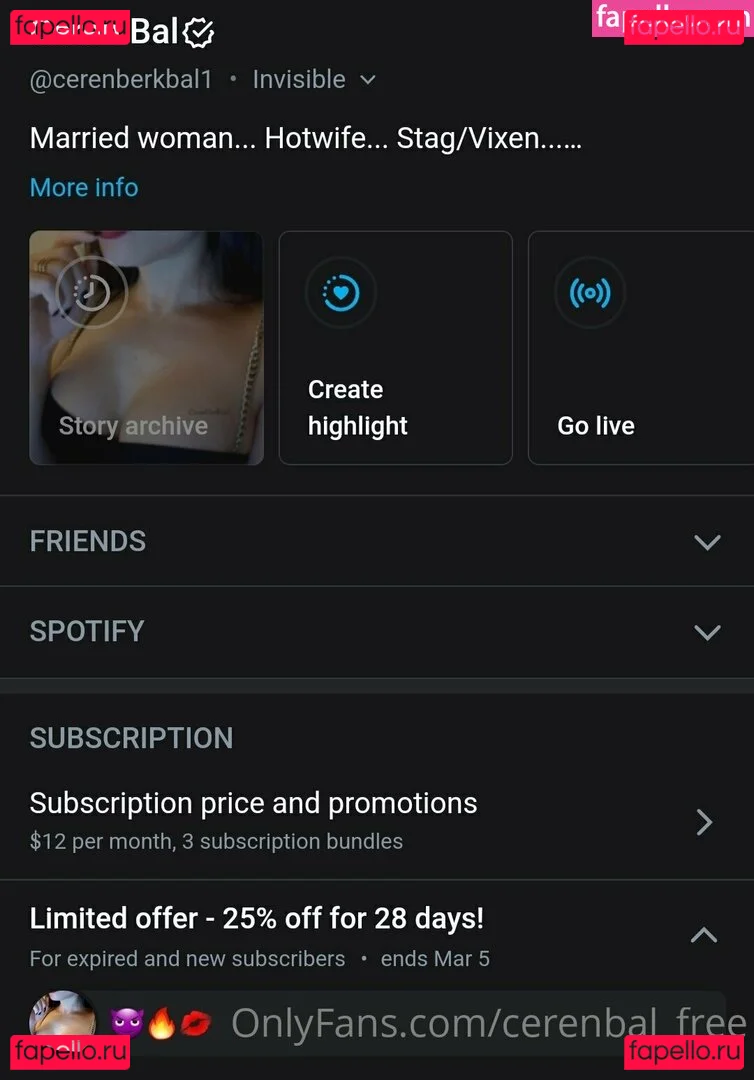754x1080 pixels.
Task: Open the More info link
Action: click(84, 187)
